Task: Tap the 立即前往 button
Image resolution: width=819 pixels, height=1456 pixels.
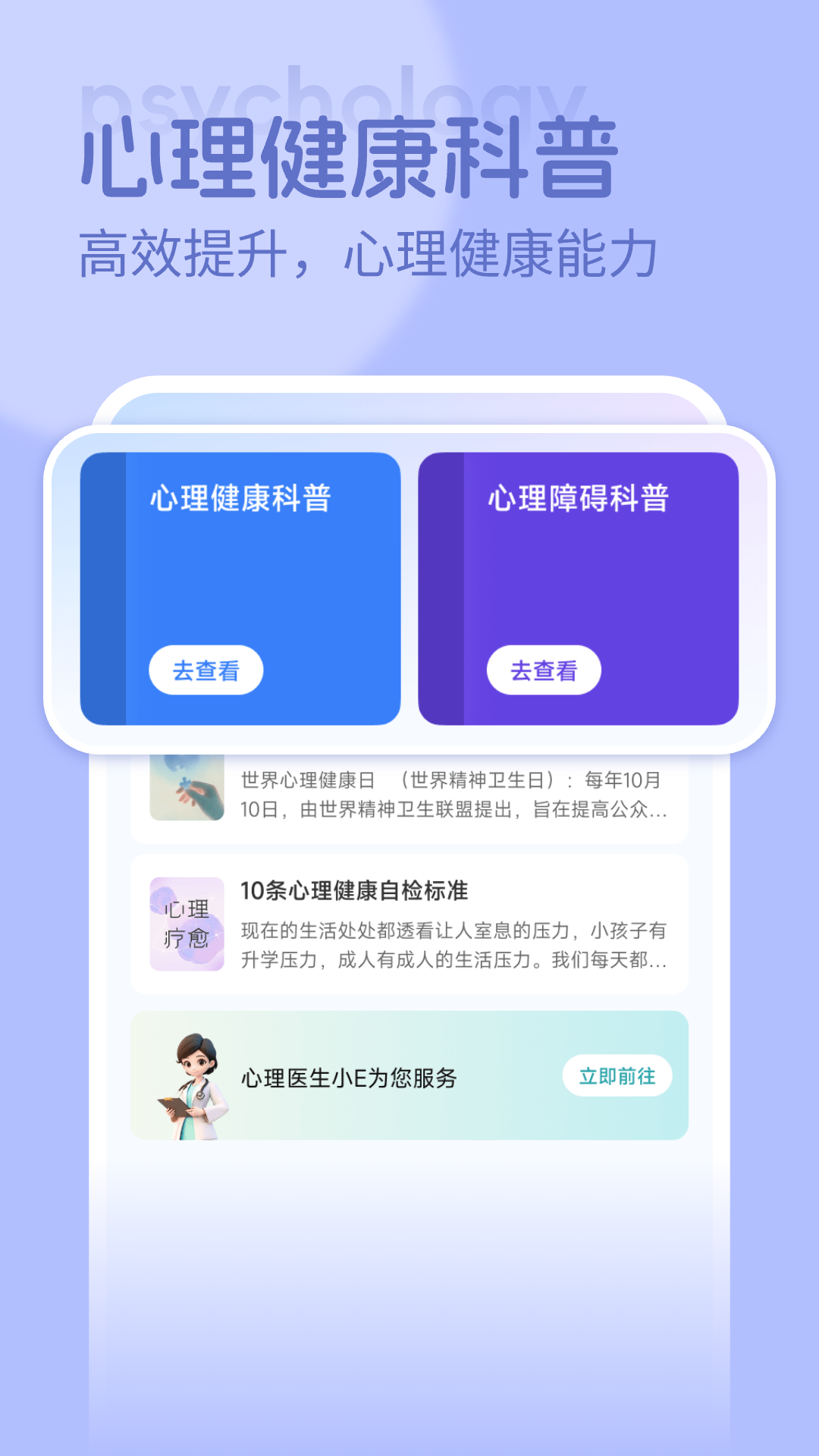Action: click(618, 1075)
